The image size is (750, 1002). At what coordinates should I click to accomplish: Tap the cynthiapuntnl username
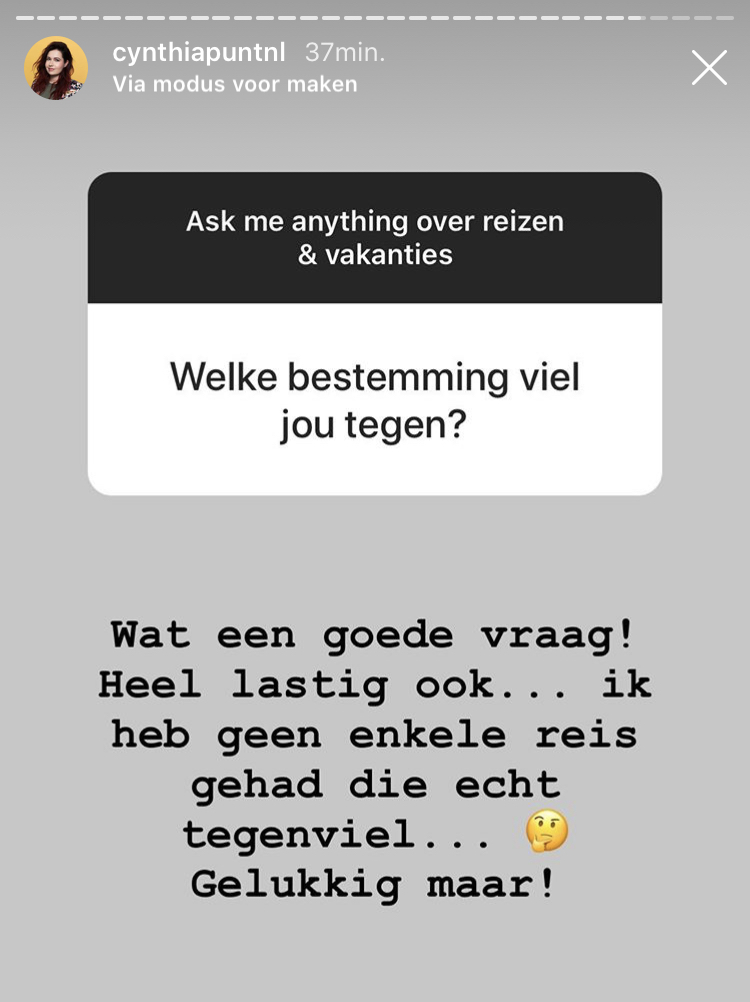(199, 53)
